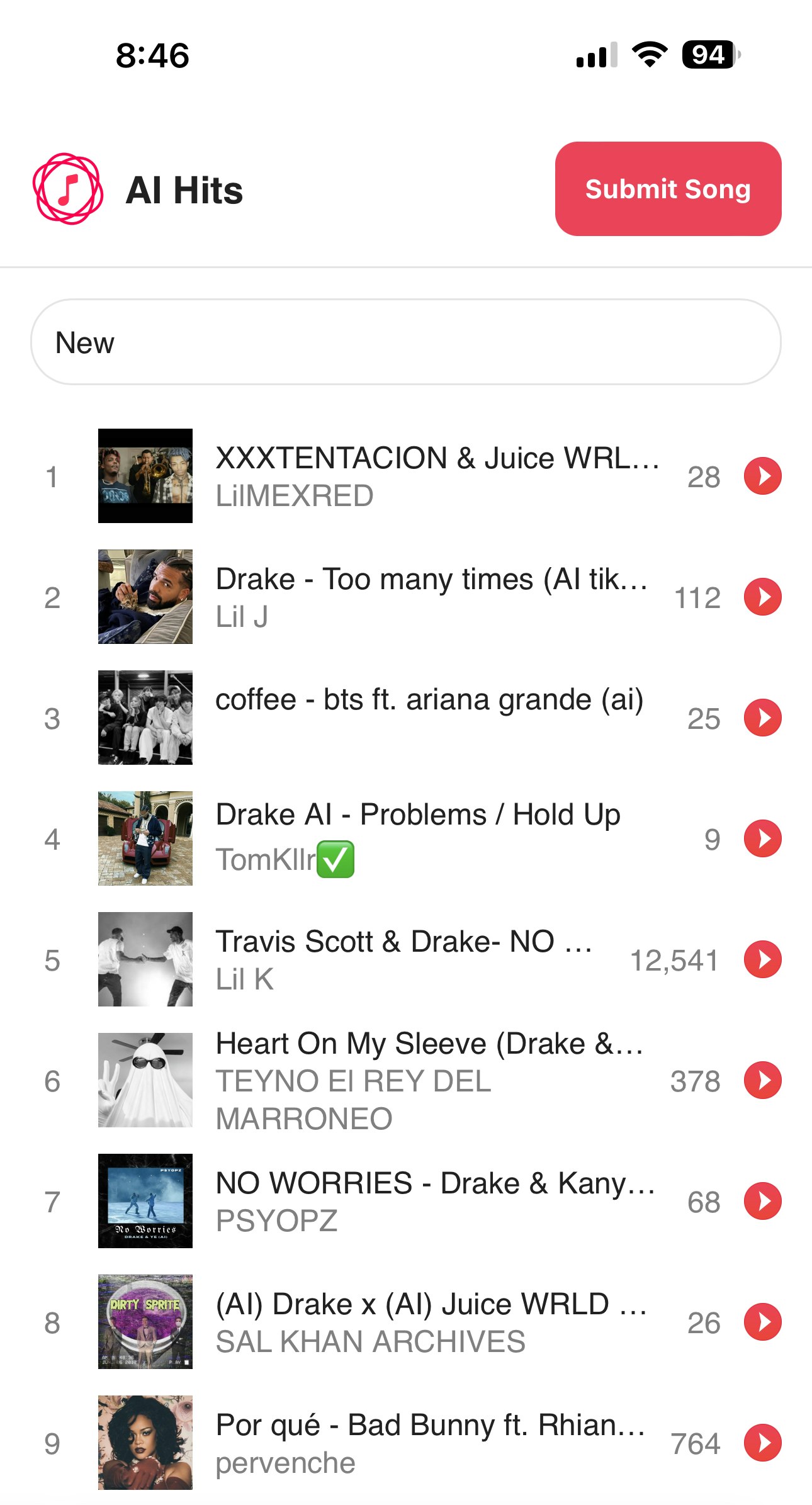This screenshot has width=812, height=1505.
Task: Play Heart On My Sleeve
Action: pos(762,1080)
